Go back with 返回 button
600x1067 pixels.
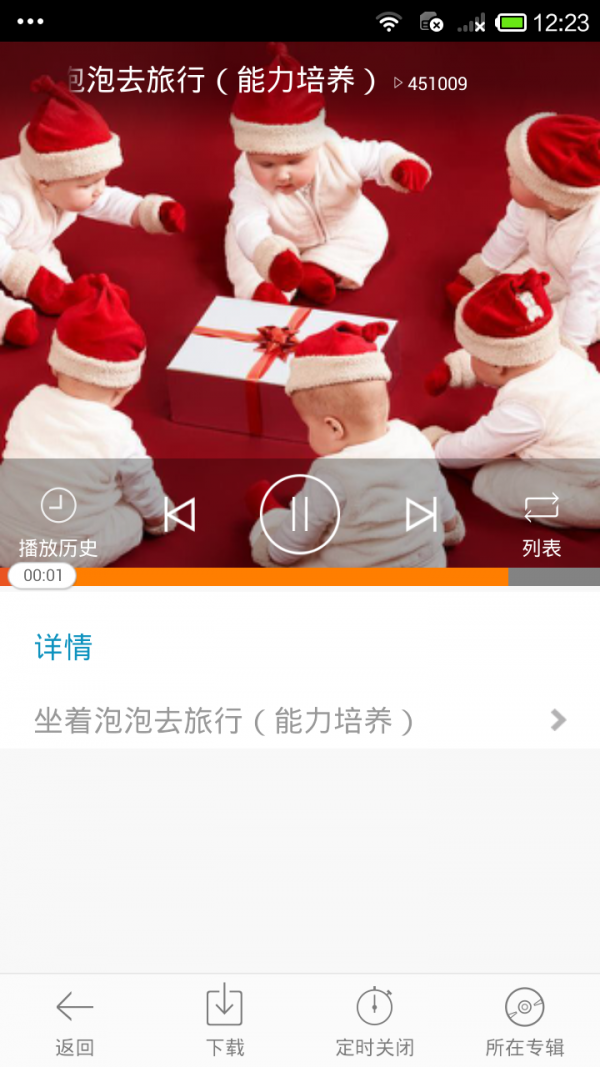(x=75, y=1020)
